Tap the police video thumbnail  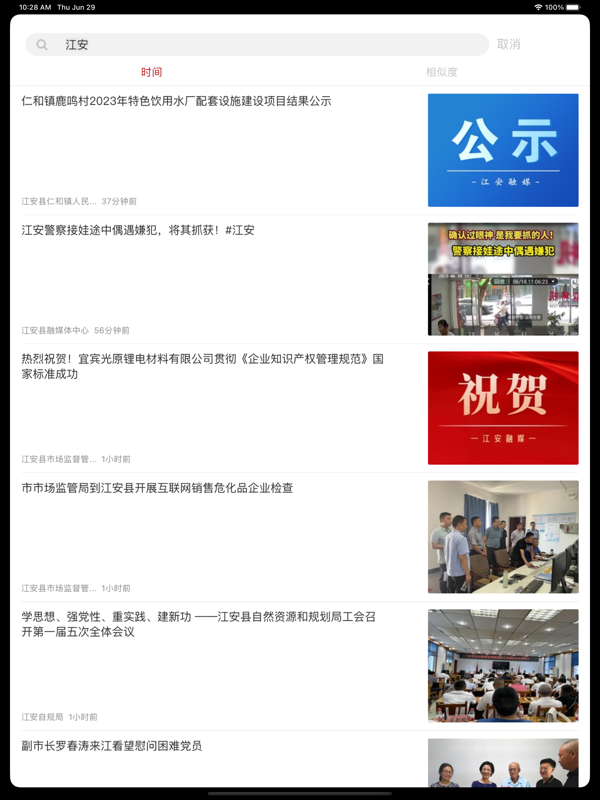click(x=503, y=279)
